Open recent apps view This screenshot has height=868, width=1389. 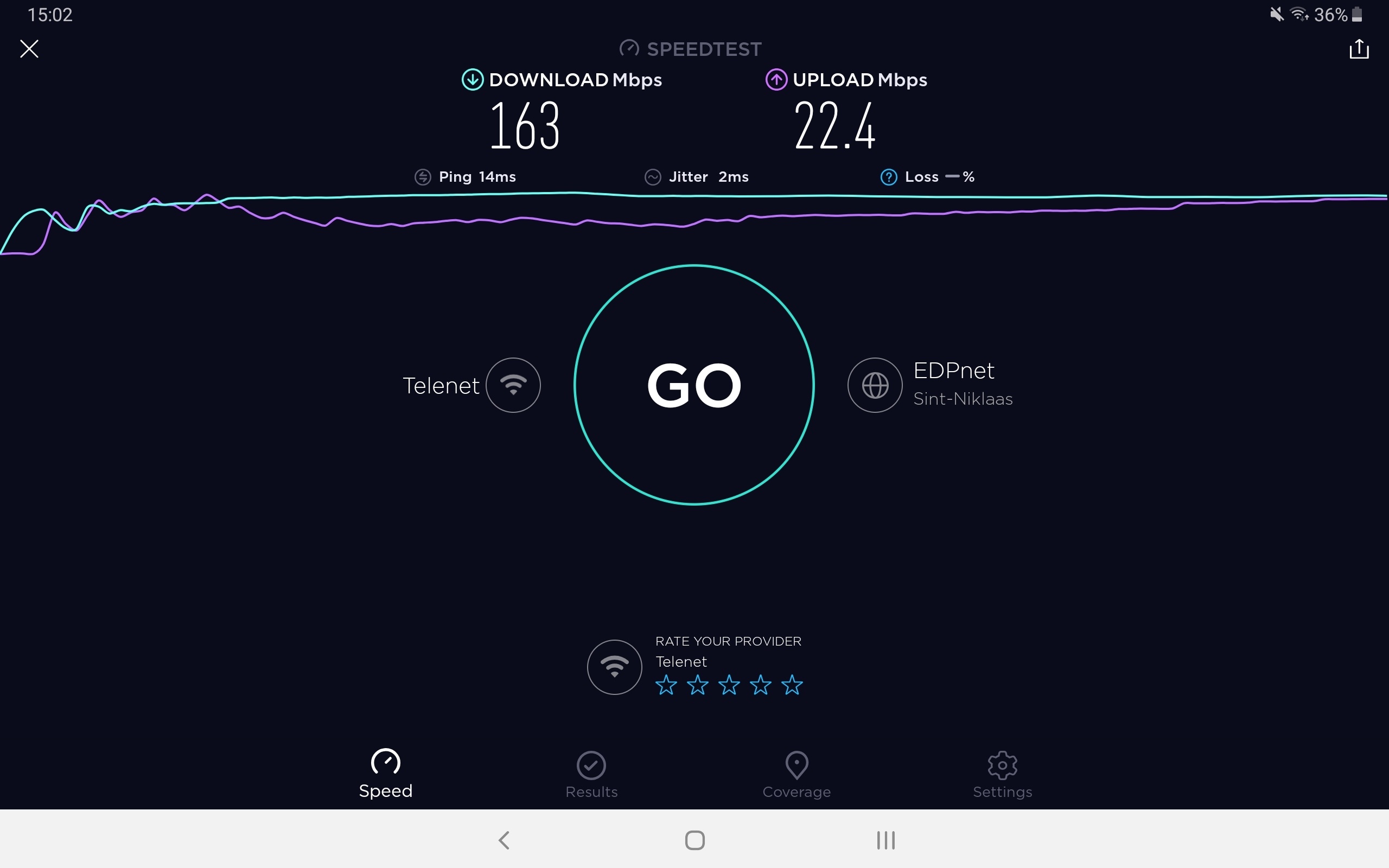pyautogui.click(x=885, y=840)
